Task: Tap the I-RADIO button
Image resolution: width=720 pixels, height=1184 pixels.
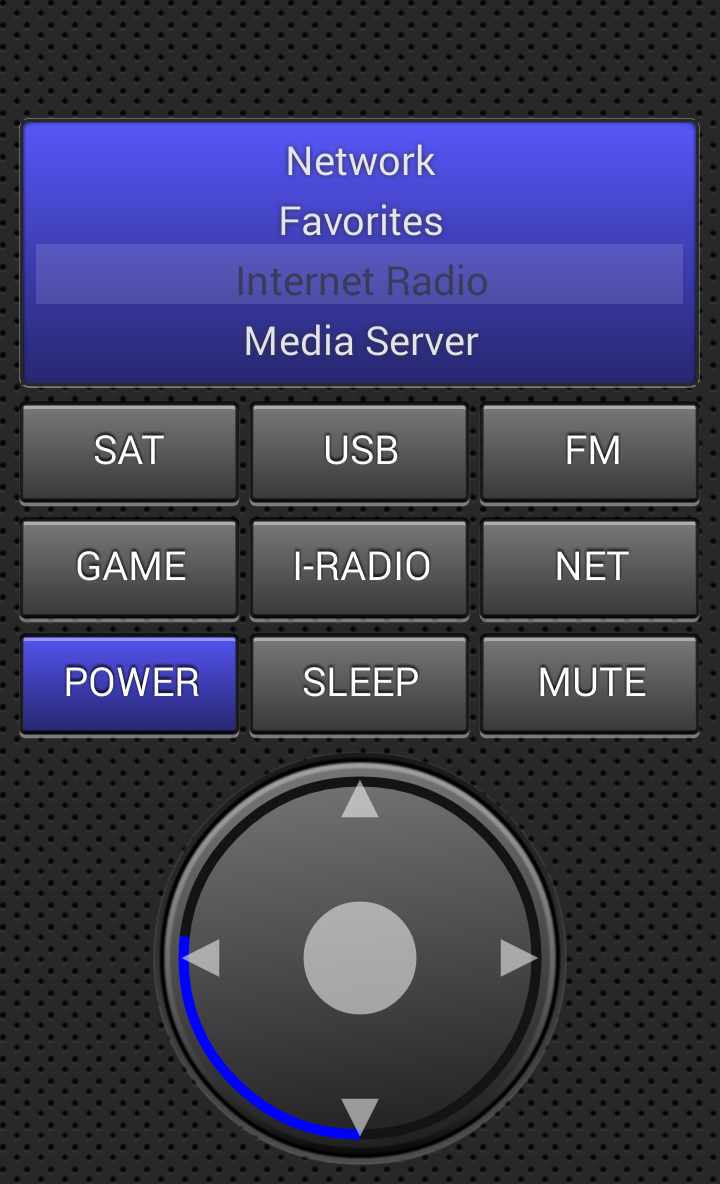Action: 360,568
